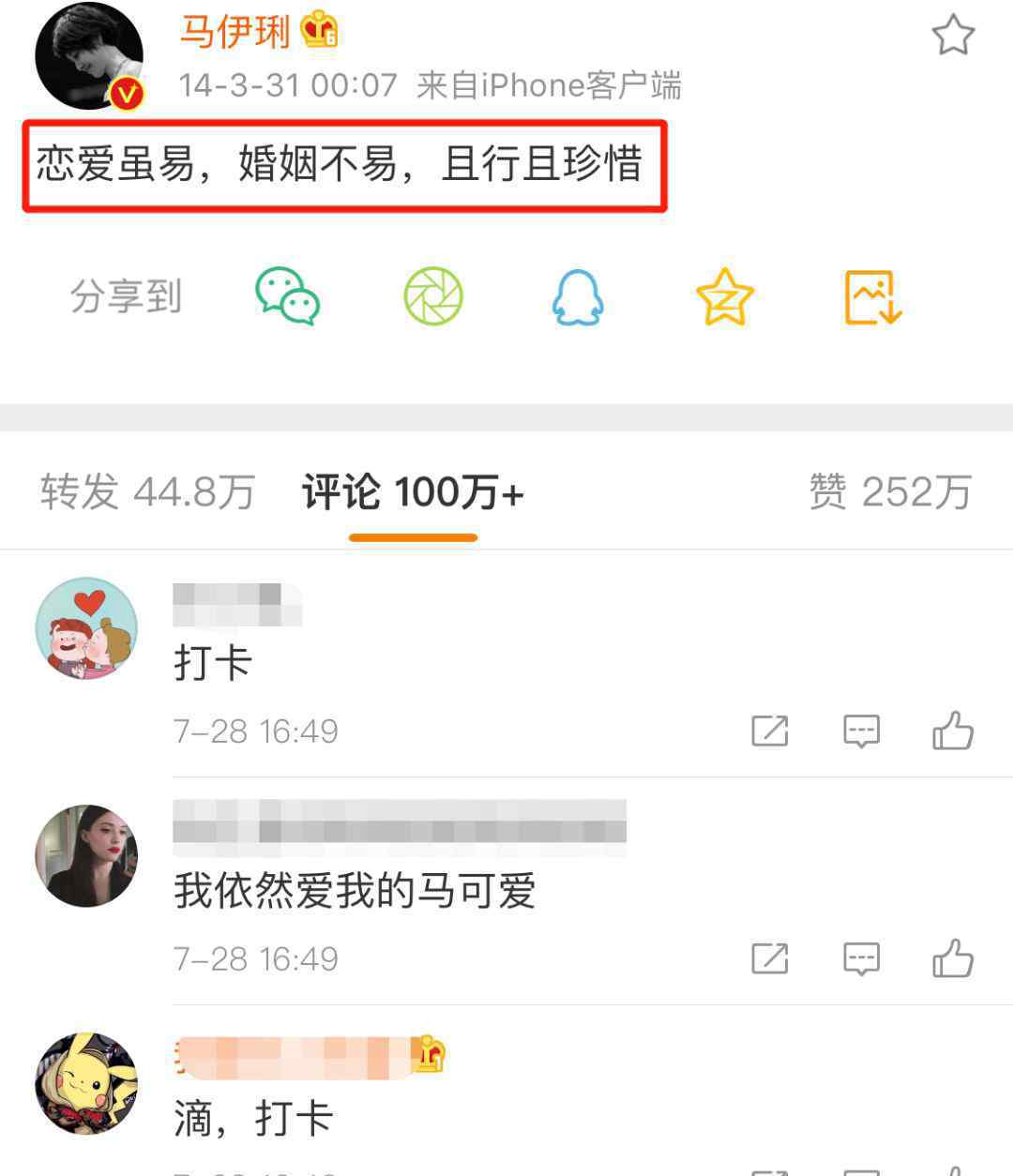Repost the first 打卡 comment
The width and height of the screenshot is (1013, 1176).
pos(769,731)
